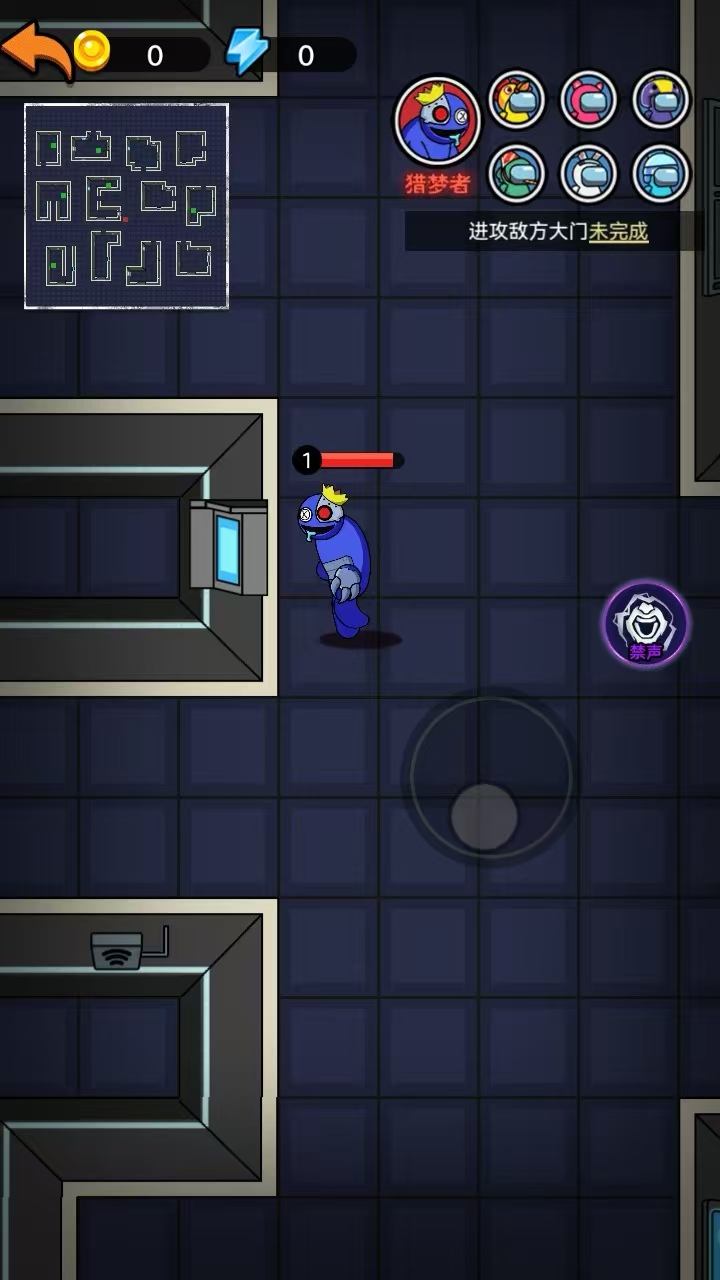The height and width of the screenshot is (1280, 720).
Task: Select the blue monster hunter avatar
Action: coord(438,121)
